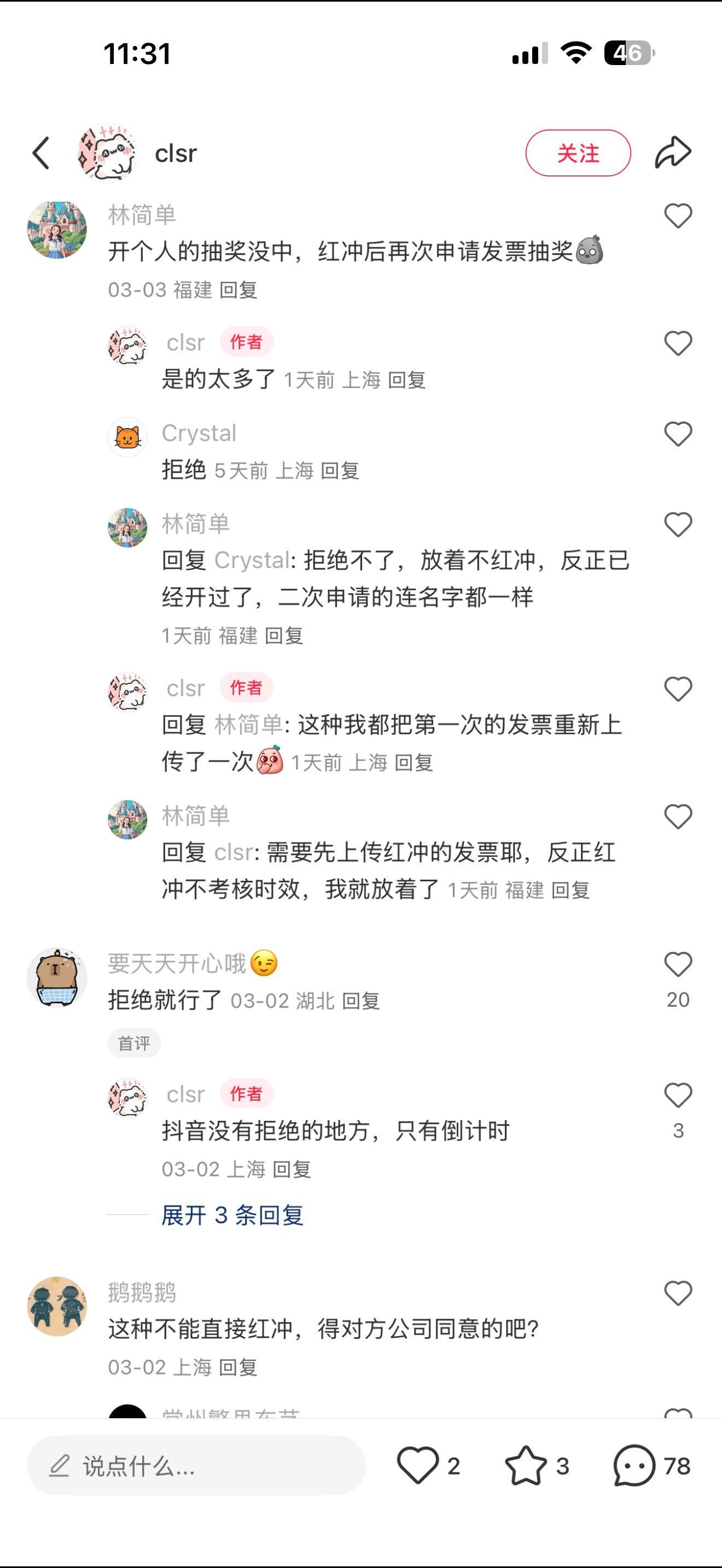Tap the 说点什么 comment box
Screen dimensions: 722x1568
click(196, 1466)
